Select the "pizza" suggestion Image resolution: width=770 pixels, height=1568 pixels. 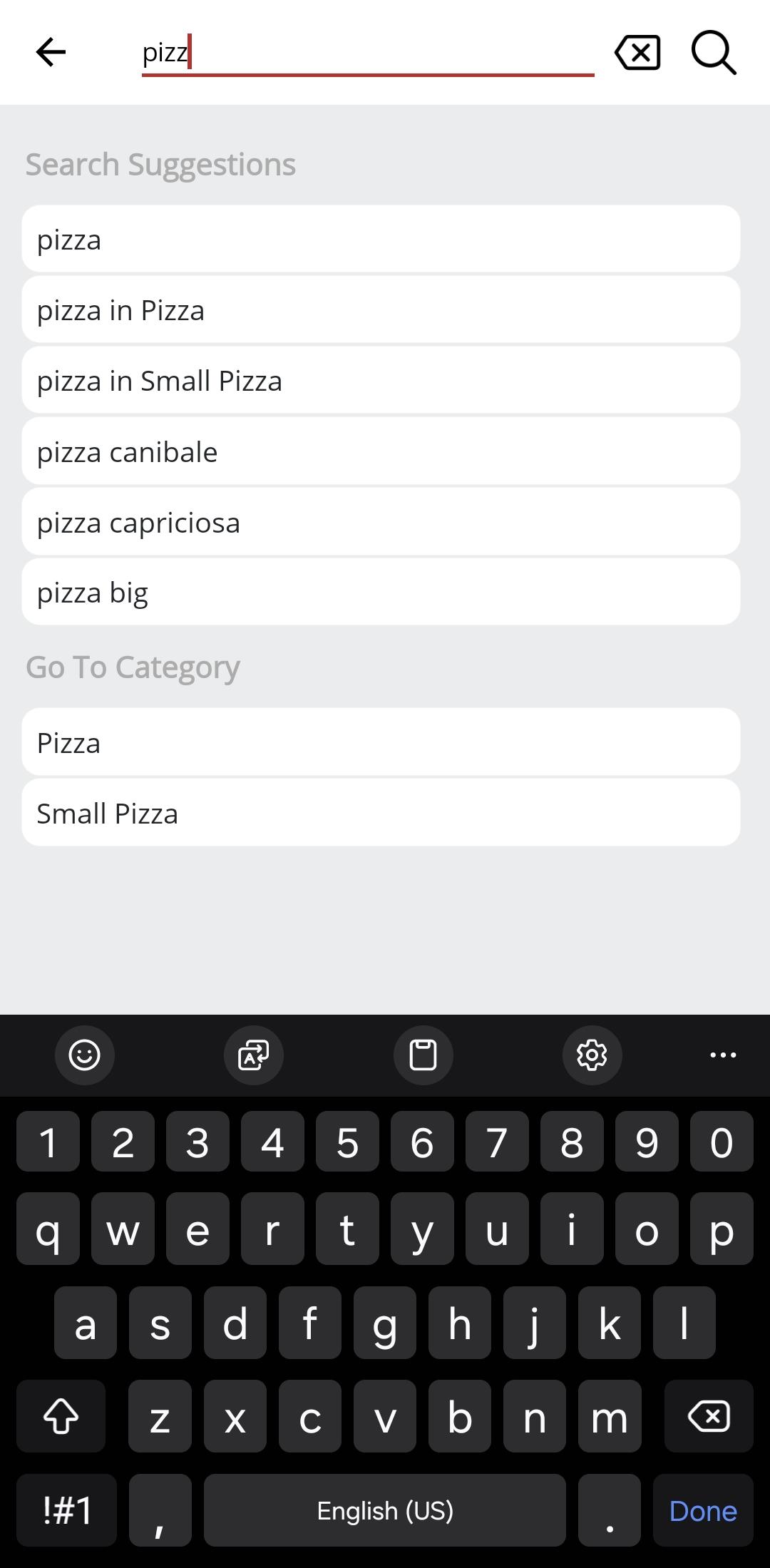[381, 239]
